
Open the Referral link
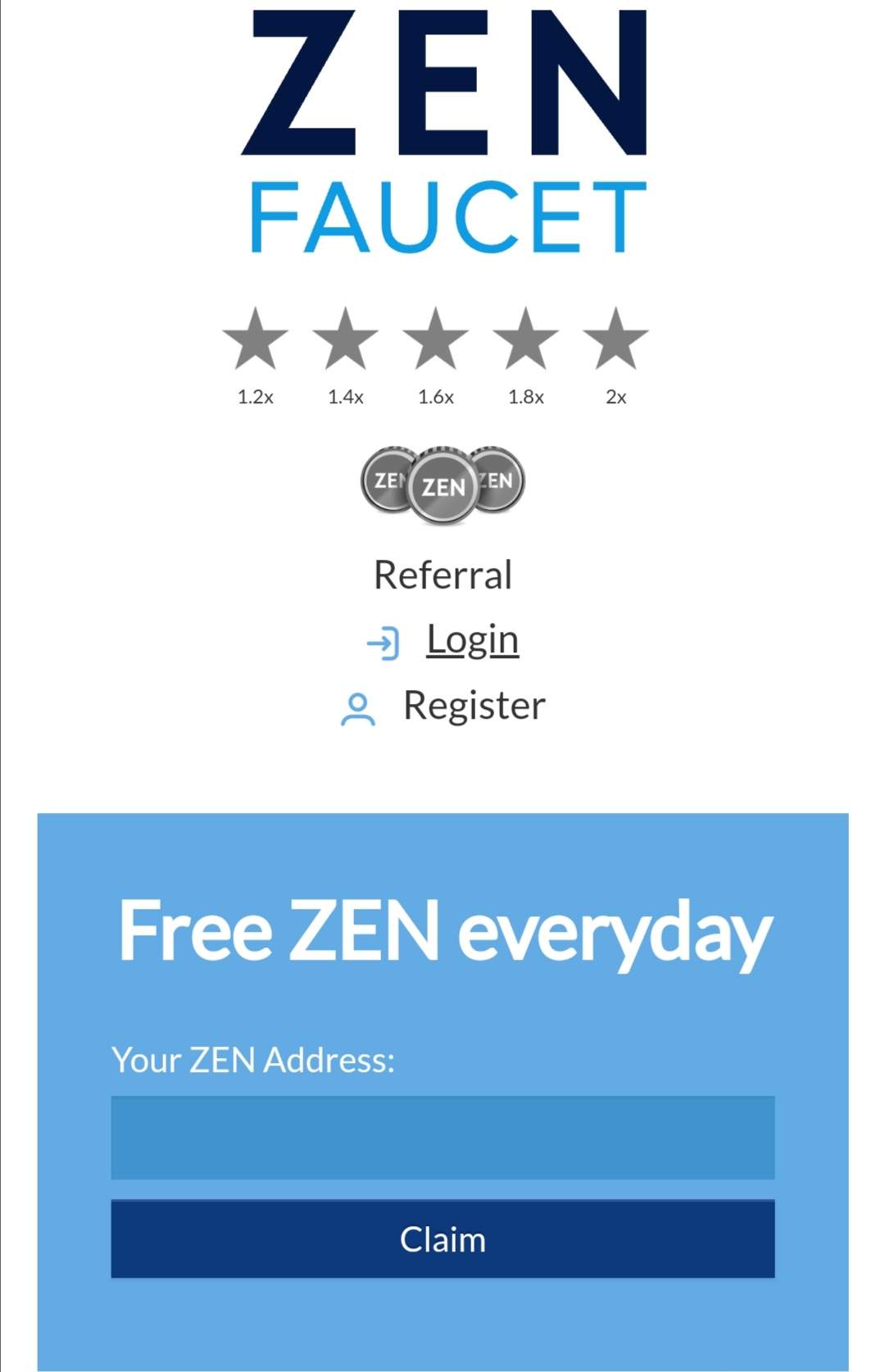pyautogui.click(x=442, y=575)
